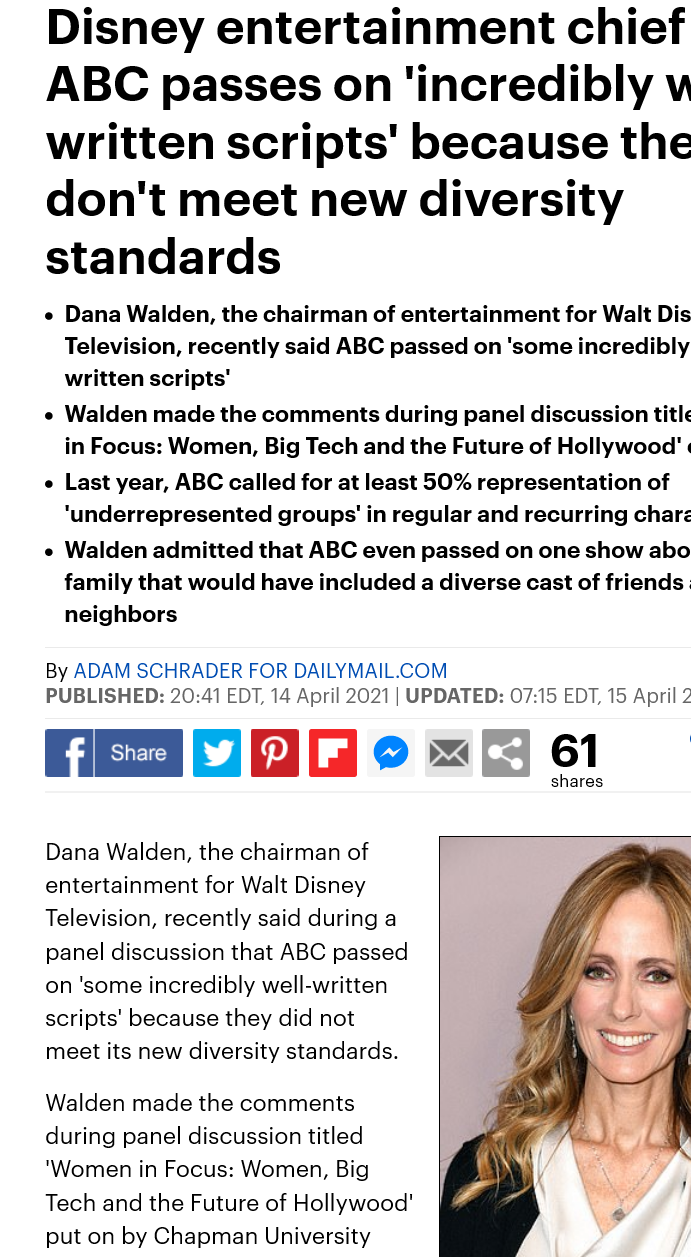Open Dana Walden's photo
Screen dimensions: 691x1257
565,1046
